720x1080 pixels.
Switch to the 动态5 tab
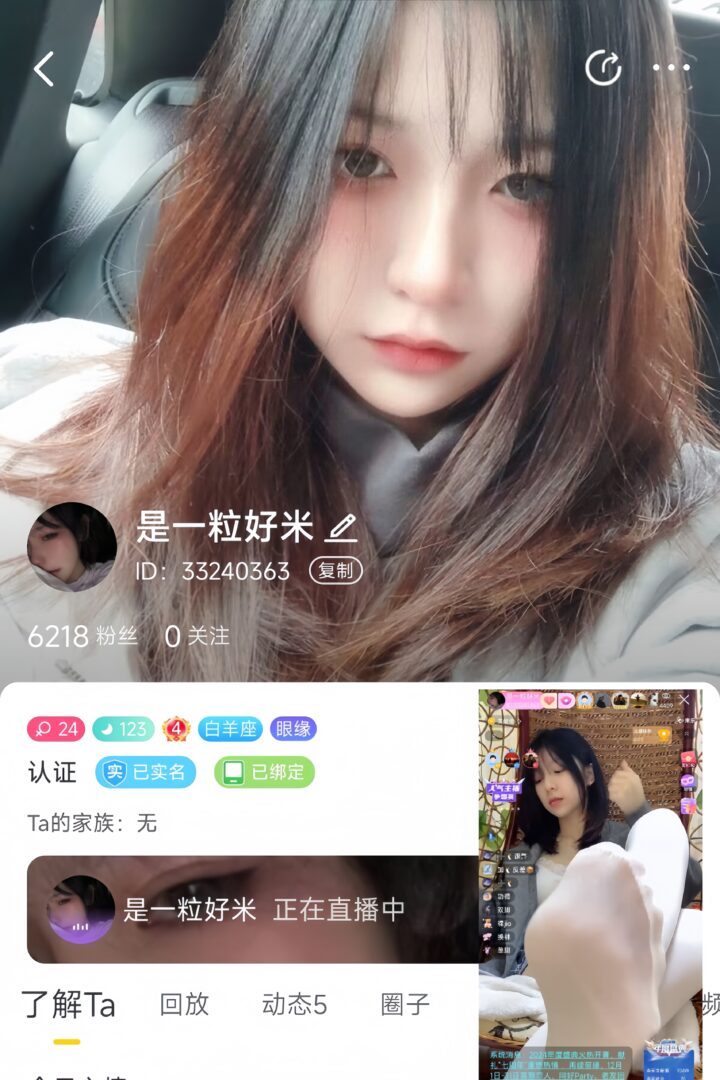[294, 1004]
